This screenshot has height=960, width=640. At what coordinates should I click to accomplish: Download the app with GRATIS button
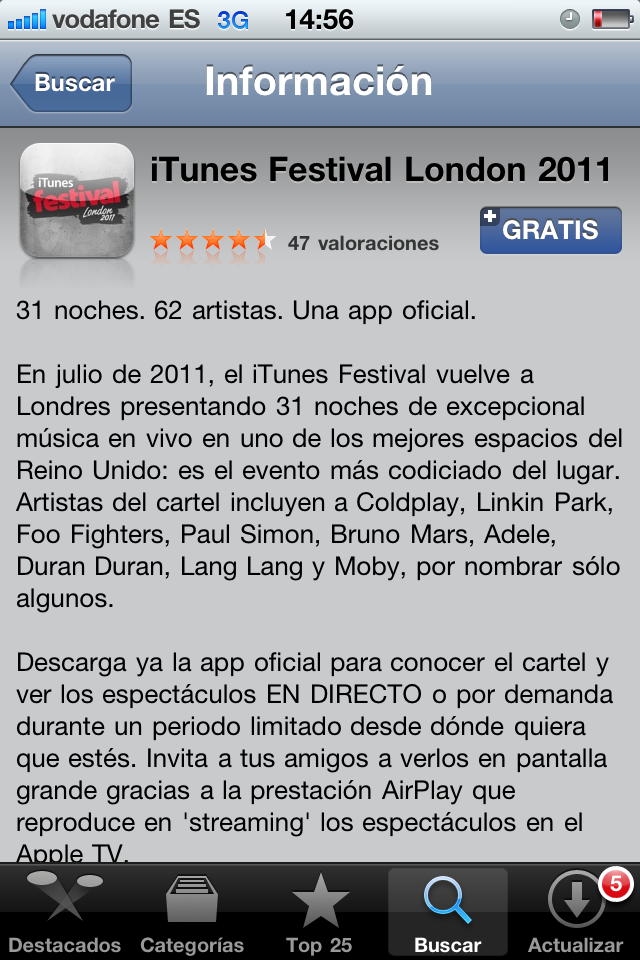550,230
